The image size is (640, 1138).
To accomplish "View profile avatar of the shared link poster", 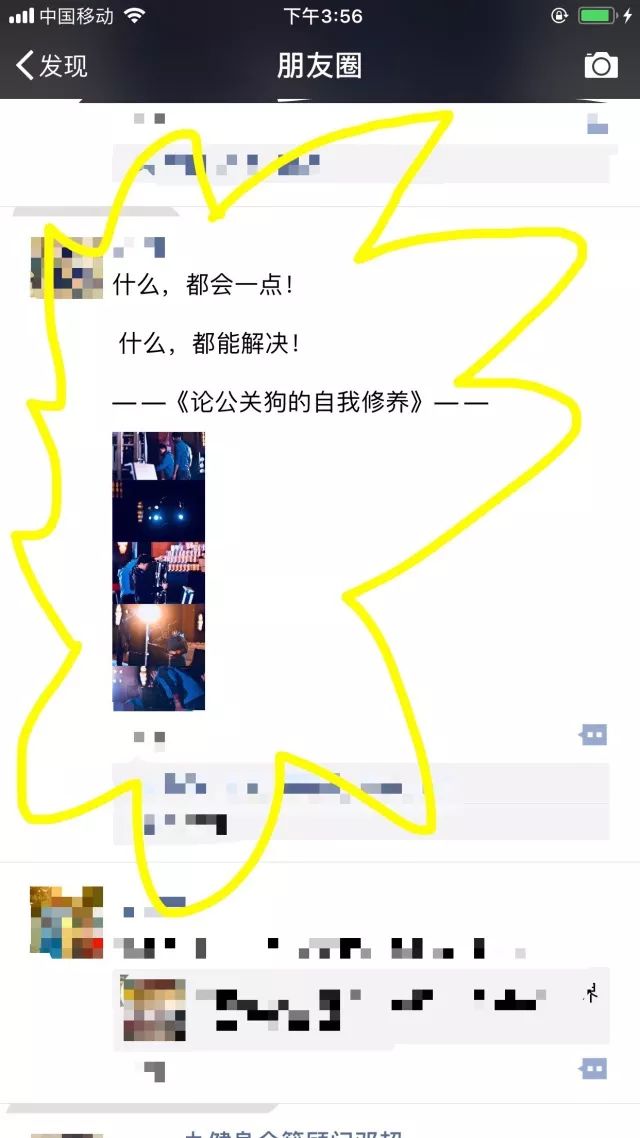I will click(66, 921).
